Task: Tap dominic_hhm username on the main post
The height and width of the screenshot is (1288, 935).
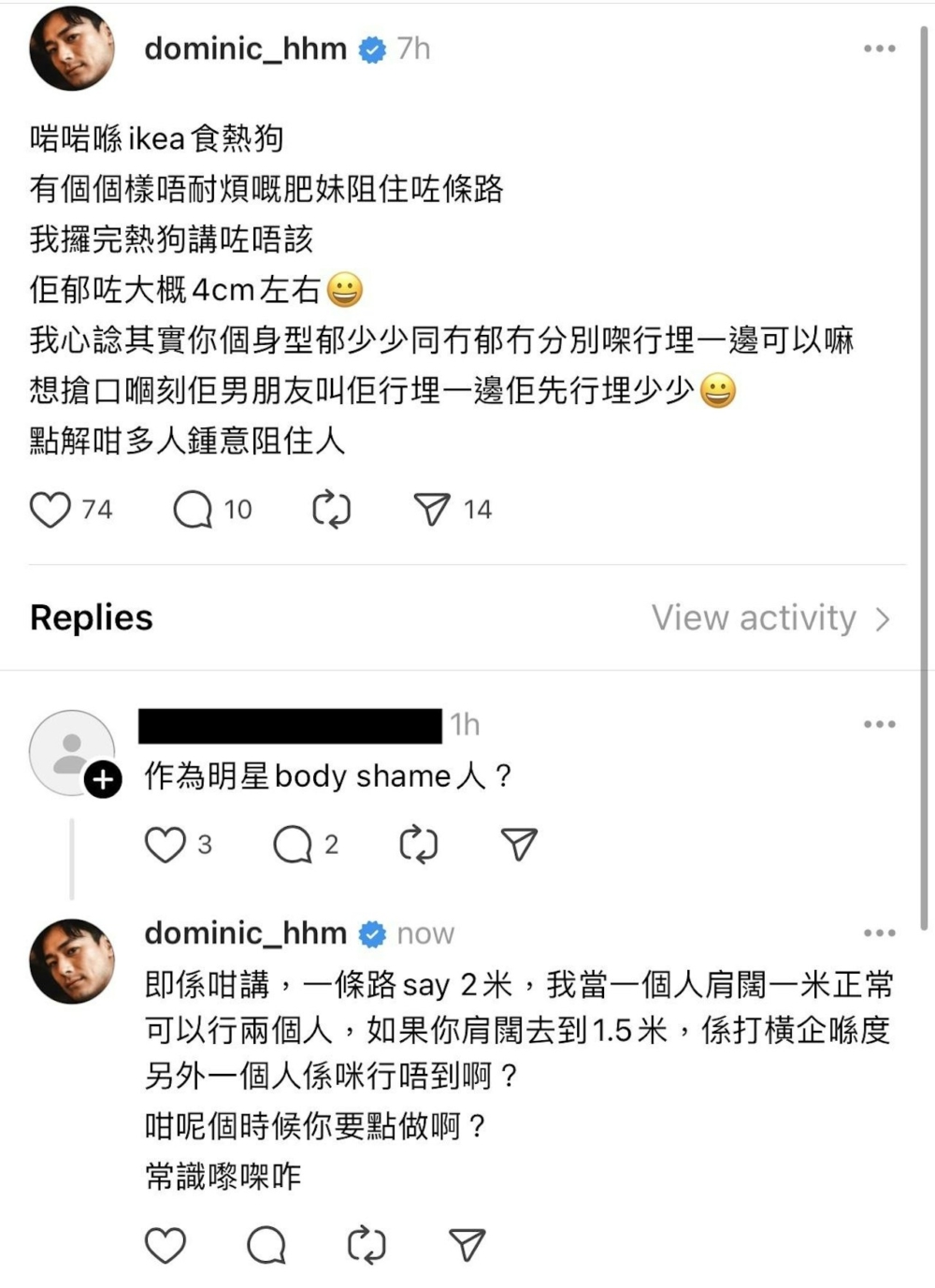Action: coord(245,49)
